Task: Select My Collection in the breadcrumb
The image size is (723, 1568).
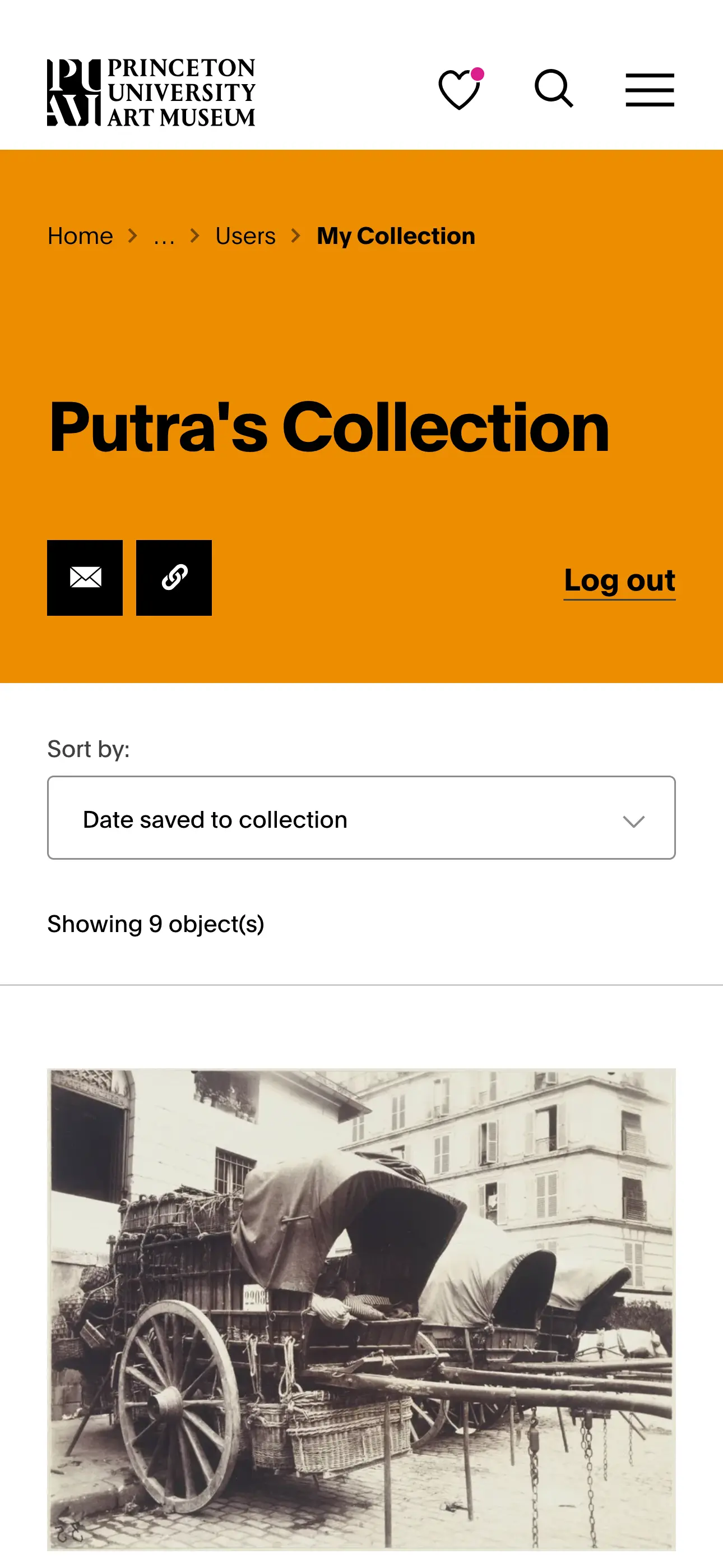Action: click(x=395, y=236)
